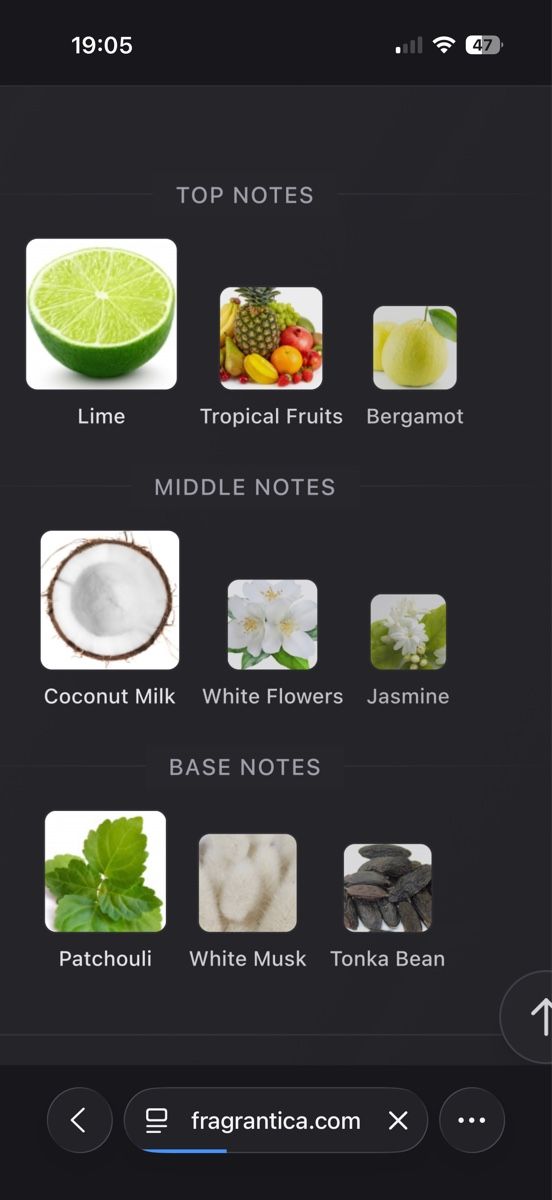Stop loading the page
552x1200 pixels.
(398, 1121)
